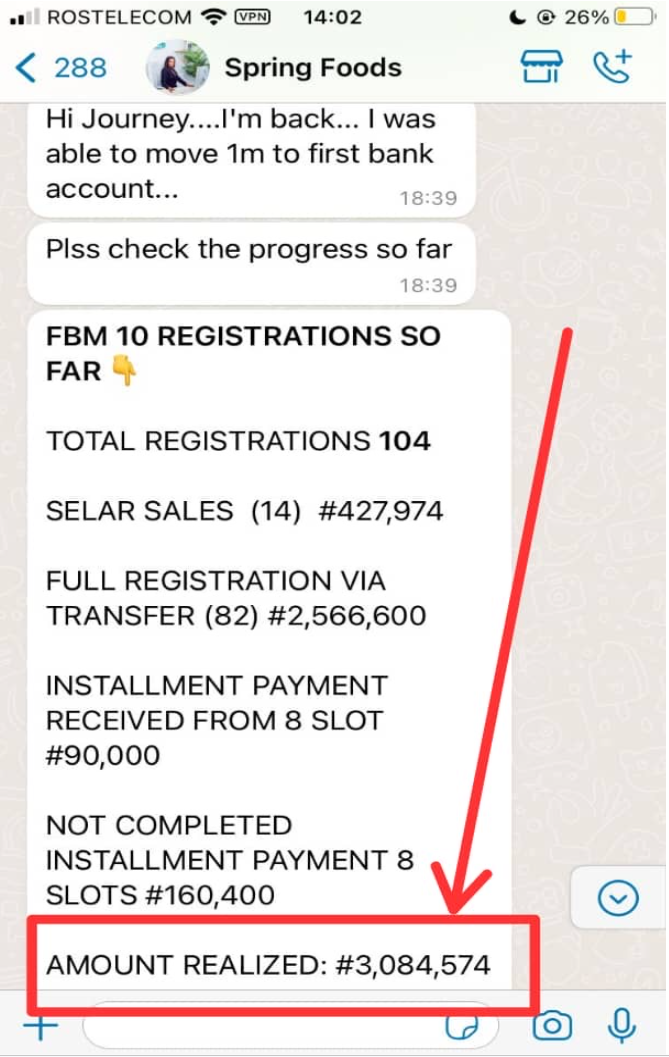
Task: Open the sticker picker
Action: [x=462, y=1026]
